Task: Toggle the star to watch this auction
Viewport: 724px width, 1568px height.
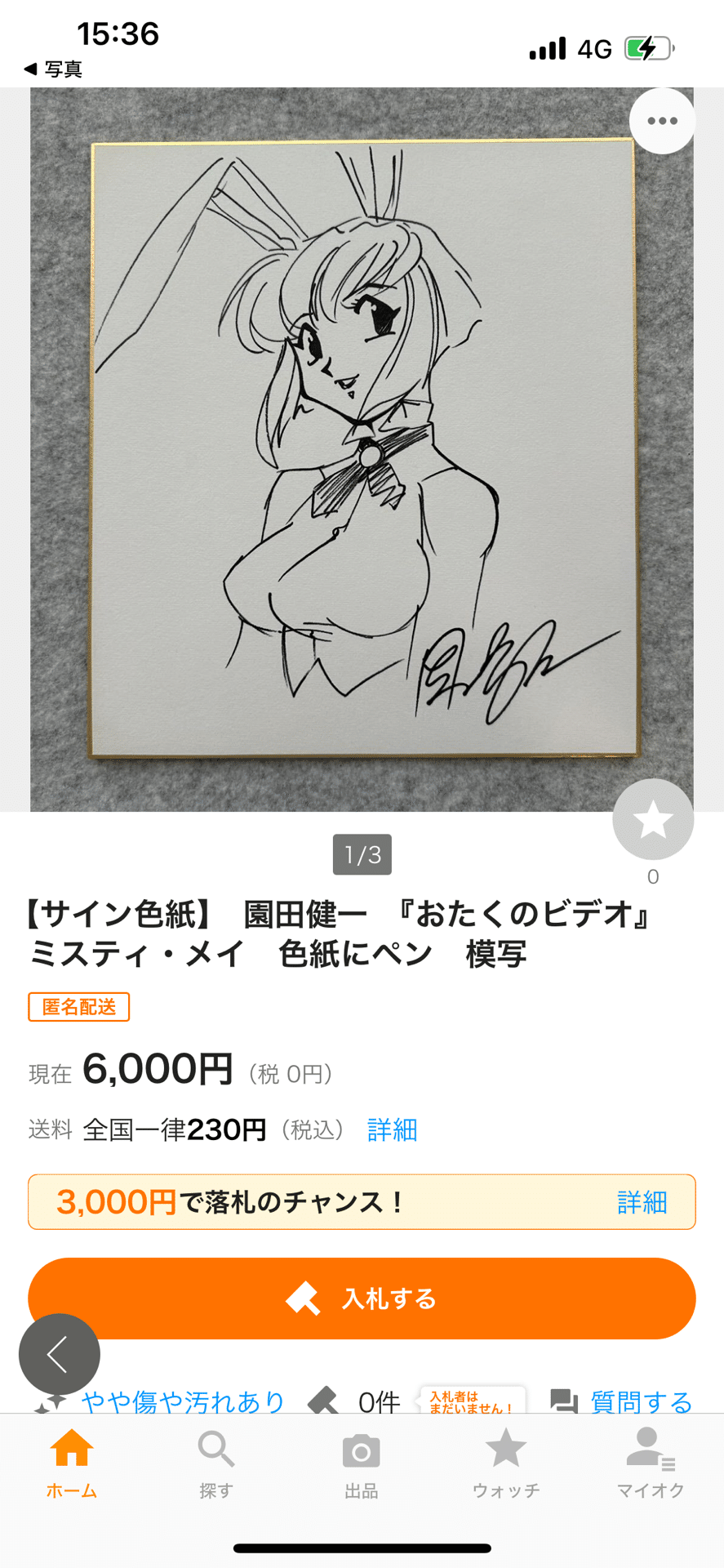Action: click(652, 819)
